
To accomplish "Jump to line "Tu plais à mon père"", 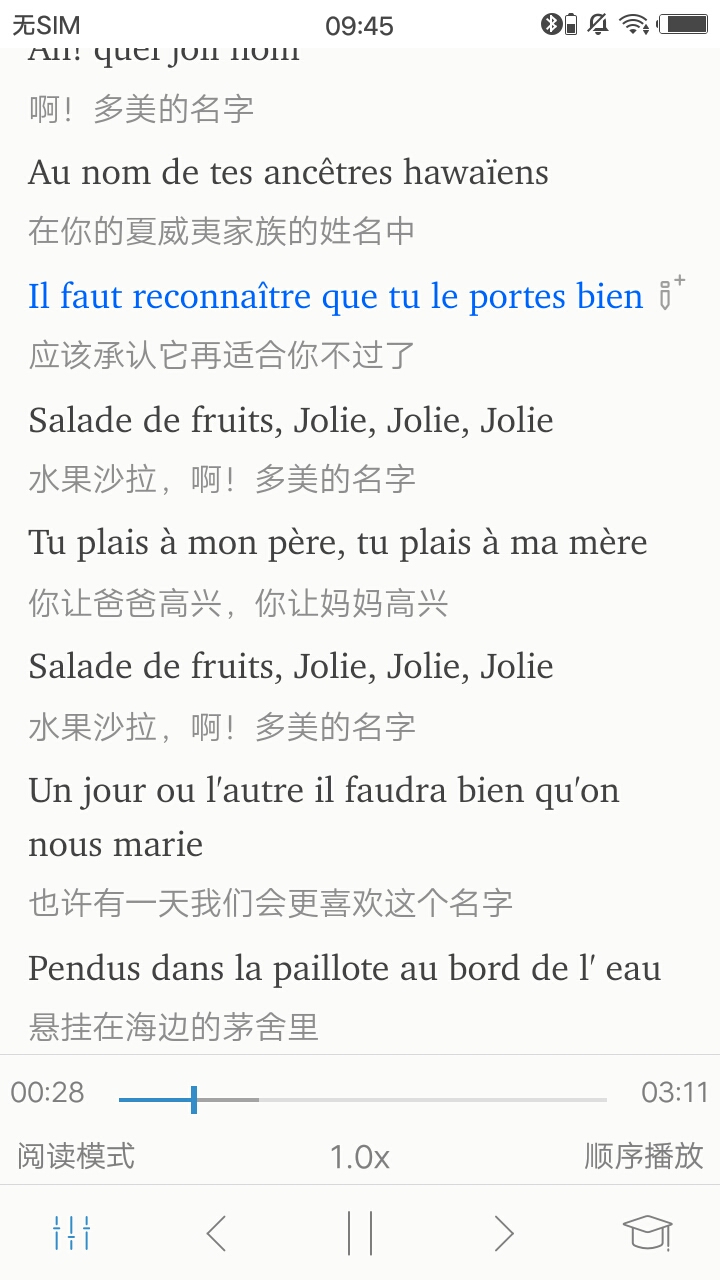I will click(337, 543).
